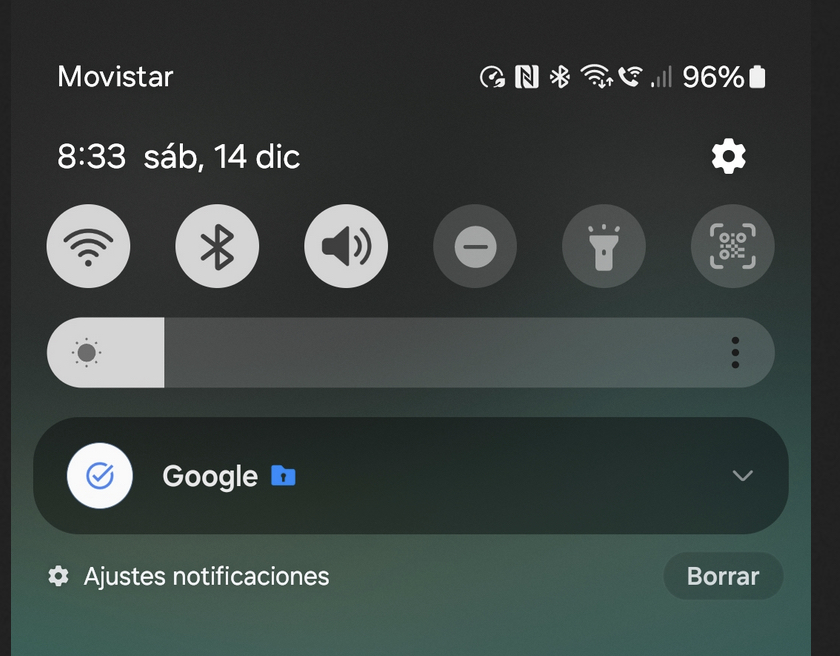Open the Google notification

(400, 476)
